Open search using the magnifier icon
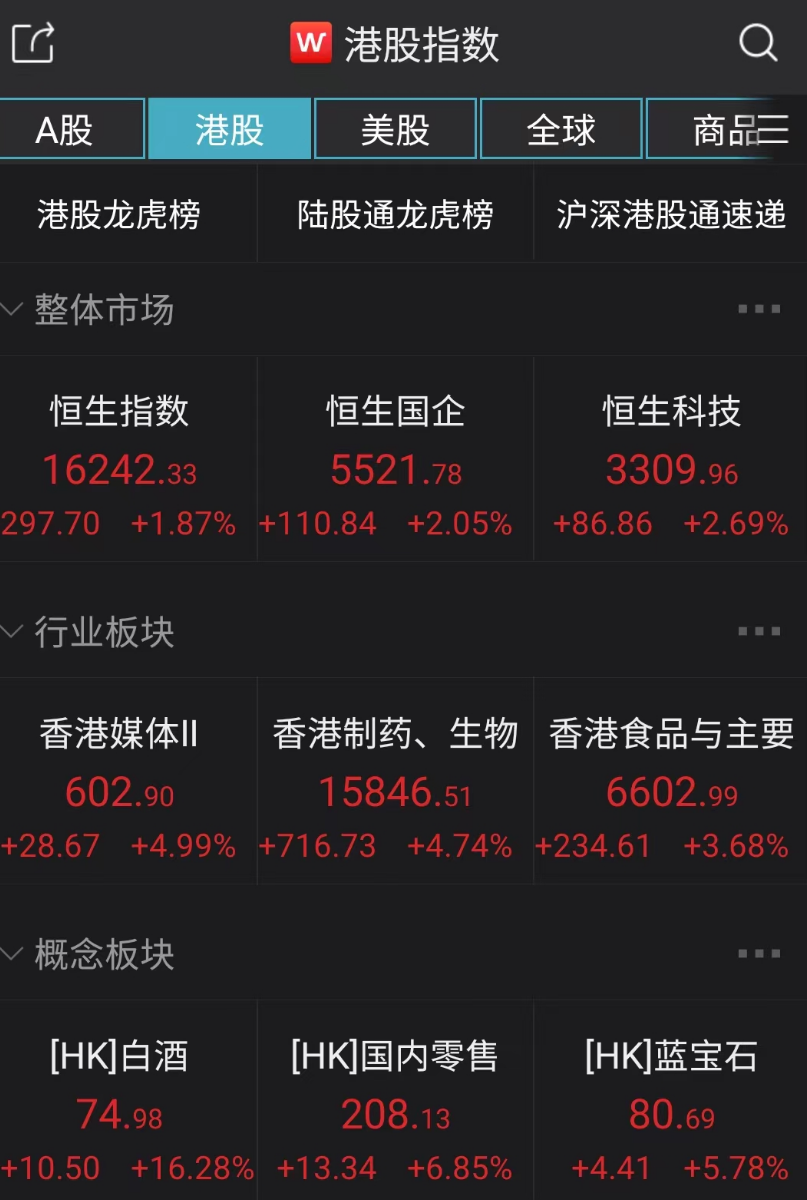This screenshot has width=807, height=1200. coord(758,43)
